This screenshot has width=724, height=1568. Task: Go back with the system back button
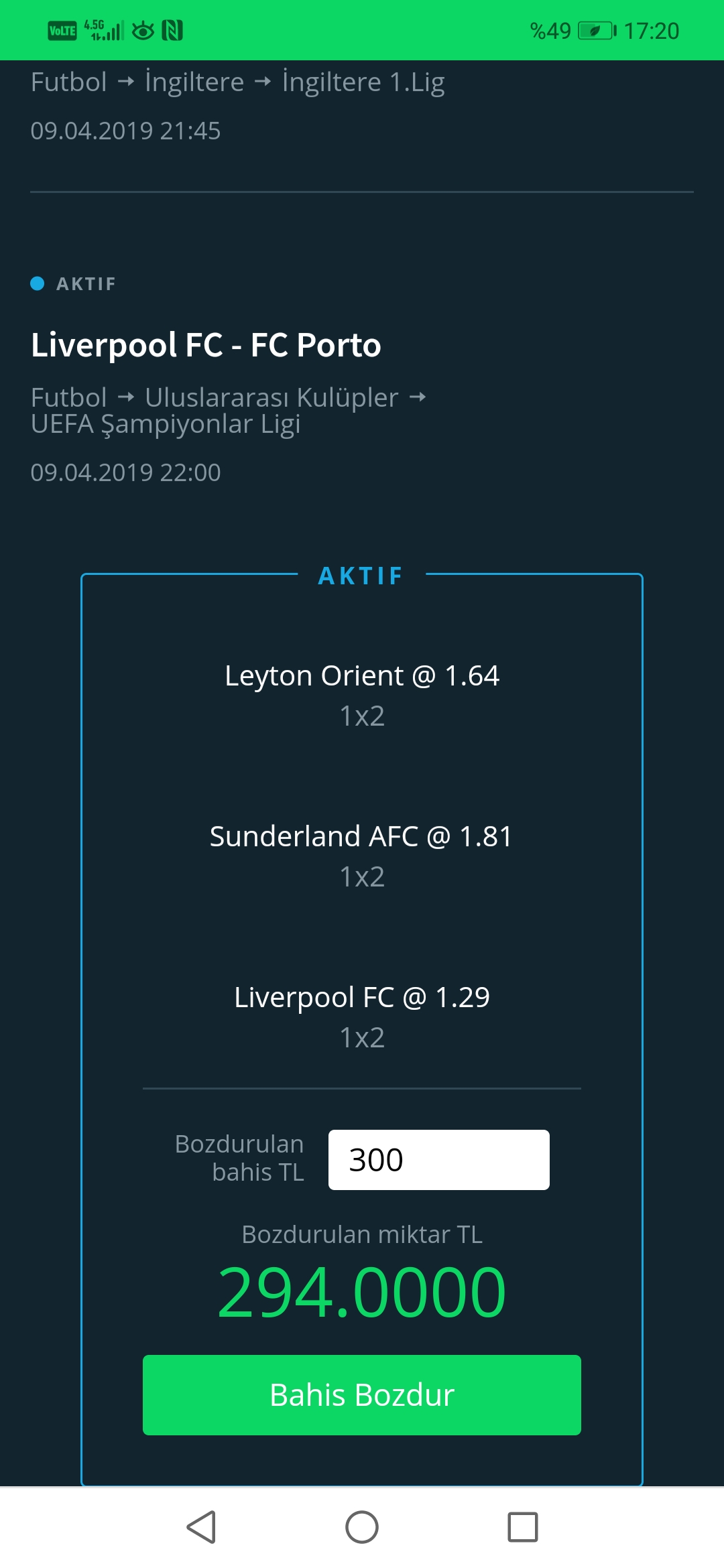[201, 1527]
